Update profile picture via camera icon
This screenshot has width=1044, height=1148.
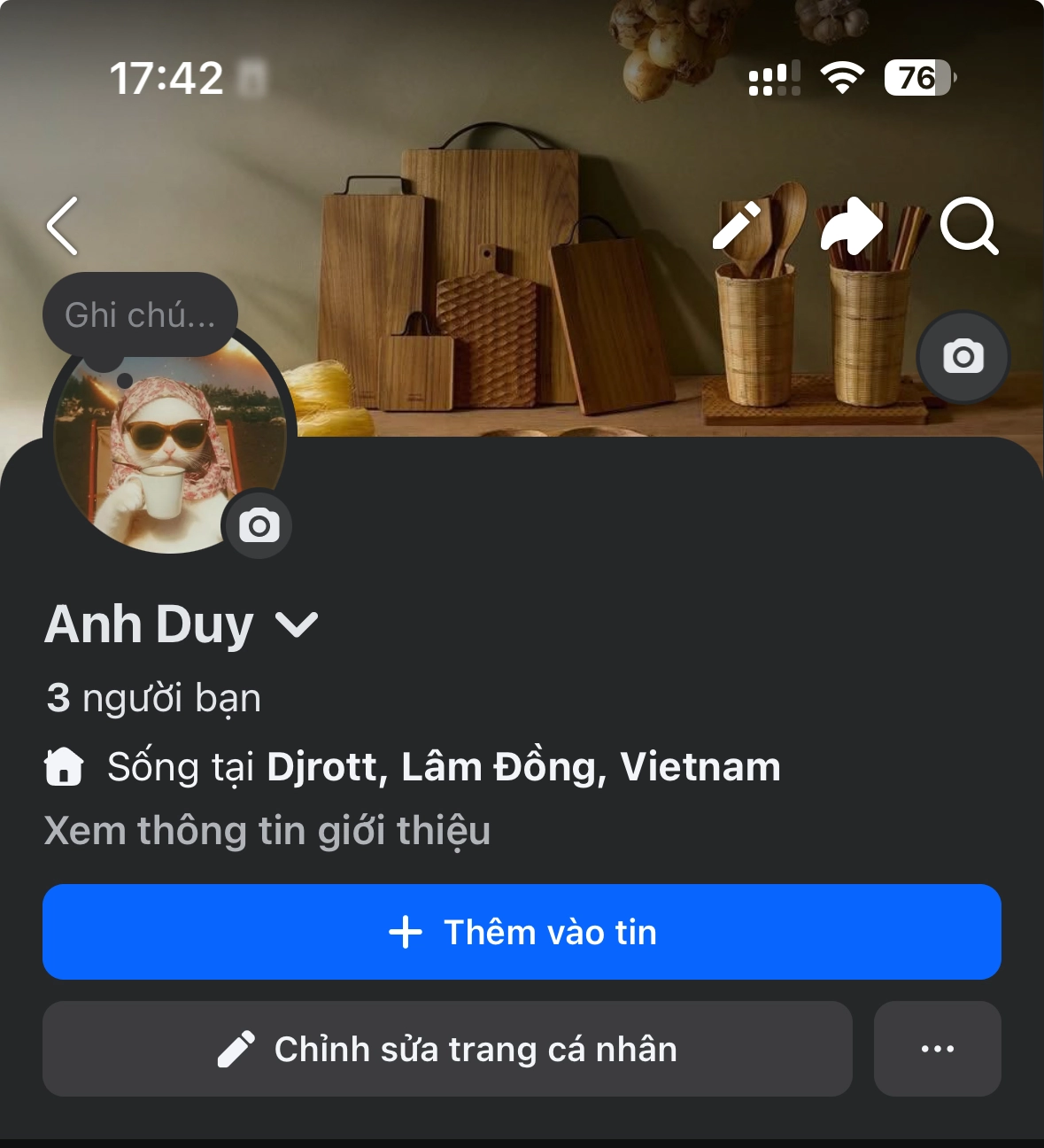point(259,525)
